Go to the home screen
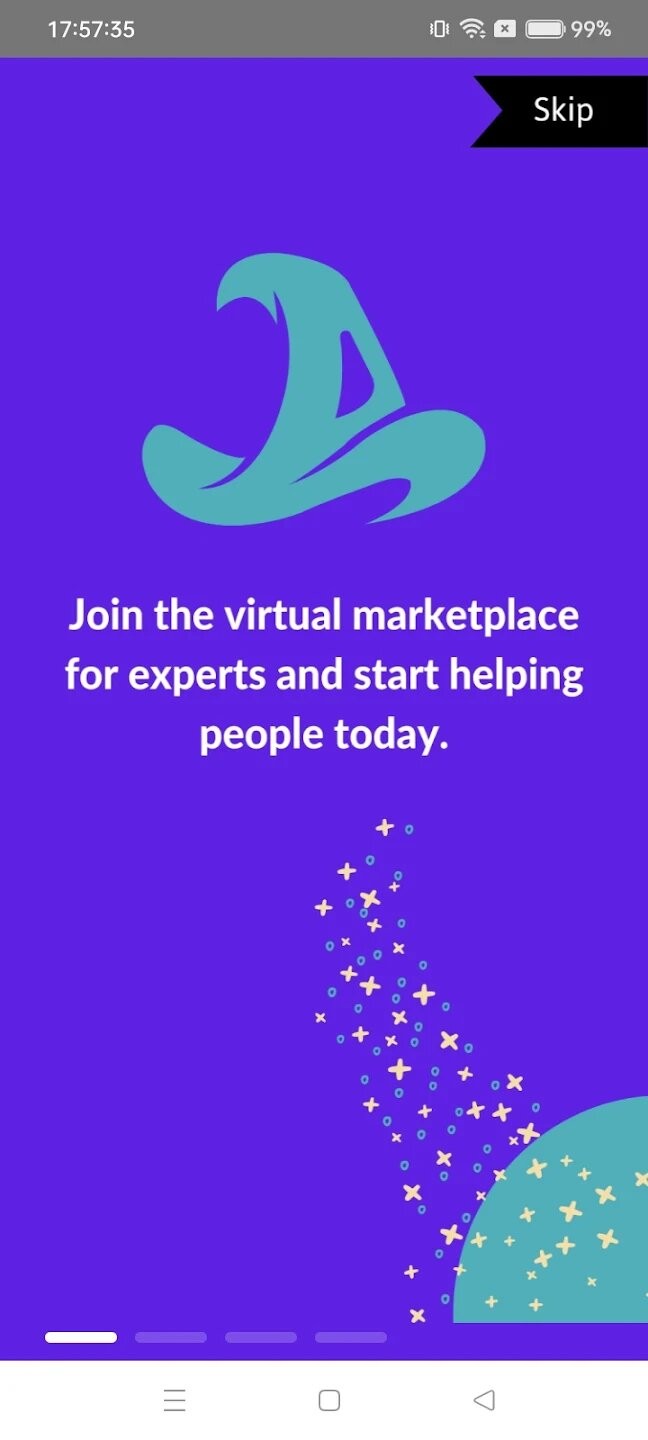 click(x=329, y=1400)
